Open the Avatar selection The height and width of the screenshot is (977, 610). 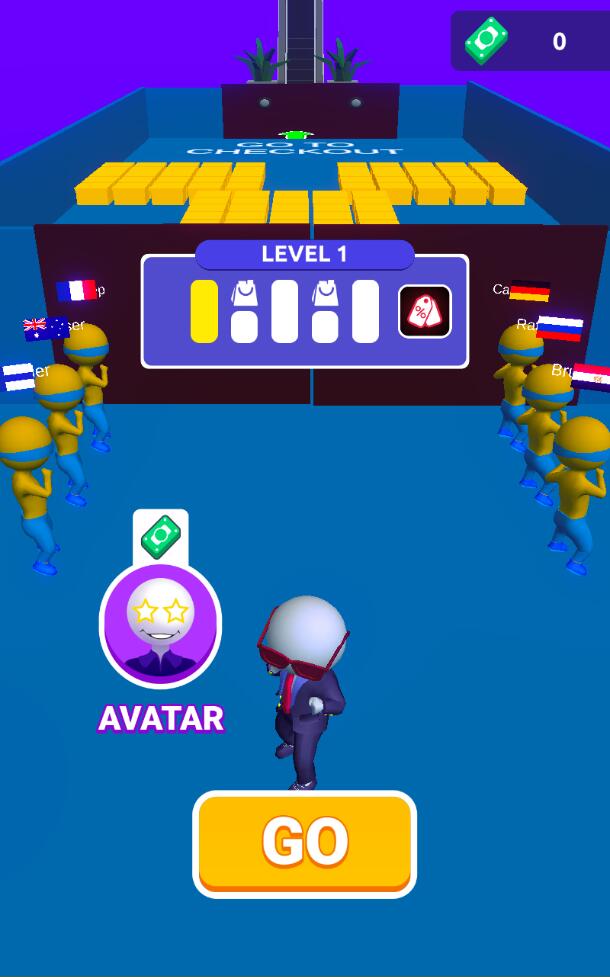[161, 625]
